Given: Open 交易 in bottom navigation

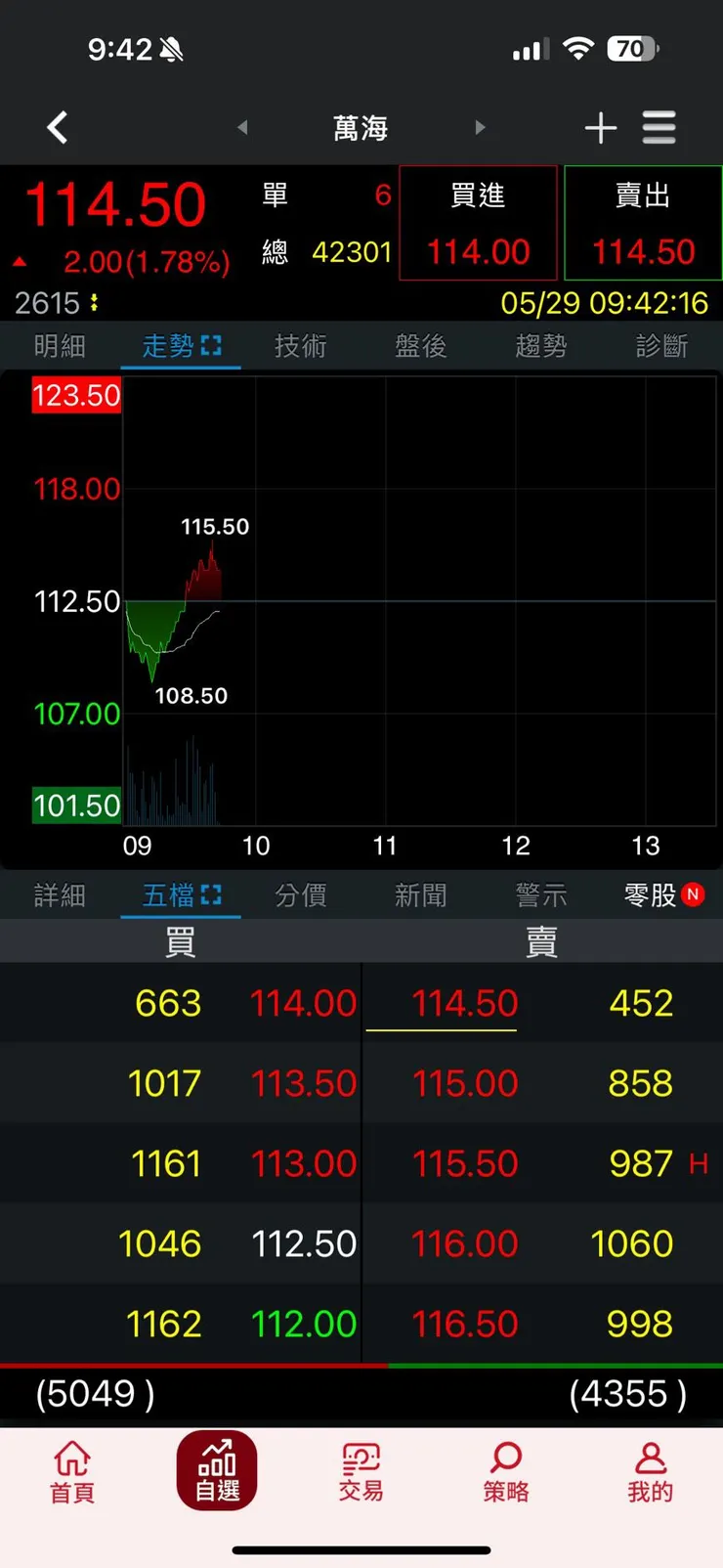Looking at the screenshot, I should point(361,1471).
